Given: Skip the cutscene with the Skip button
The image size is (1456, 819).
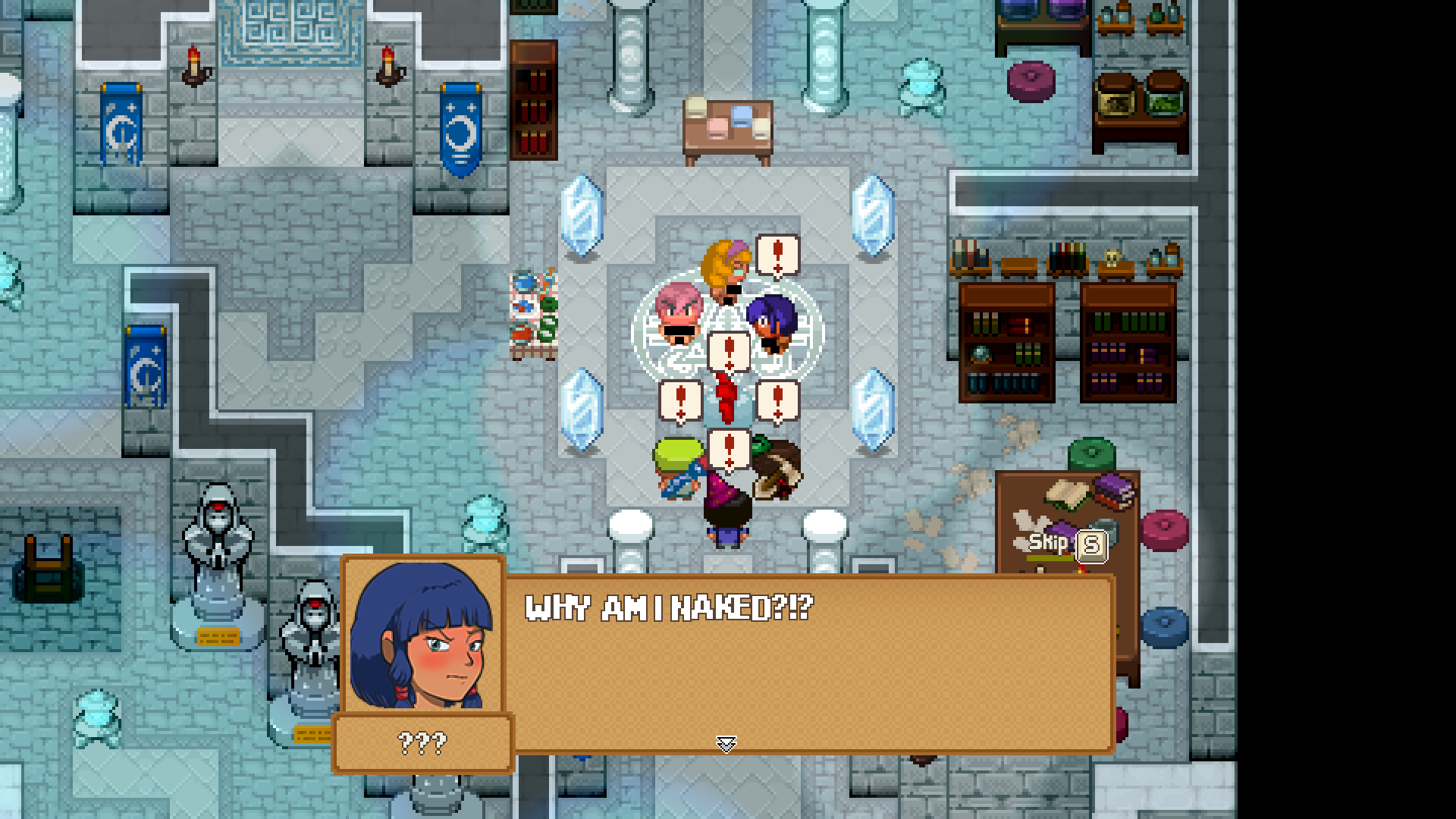Looking at the screenshot, I should [1066, 544].
